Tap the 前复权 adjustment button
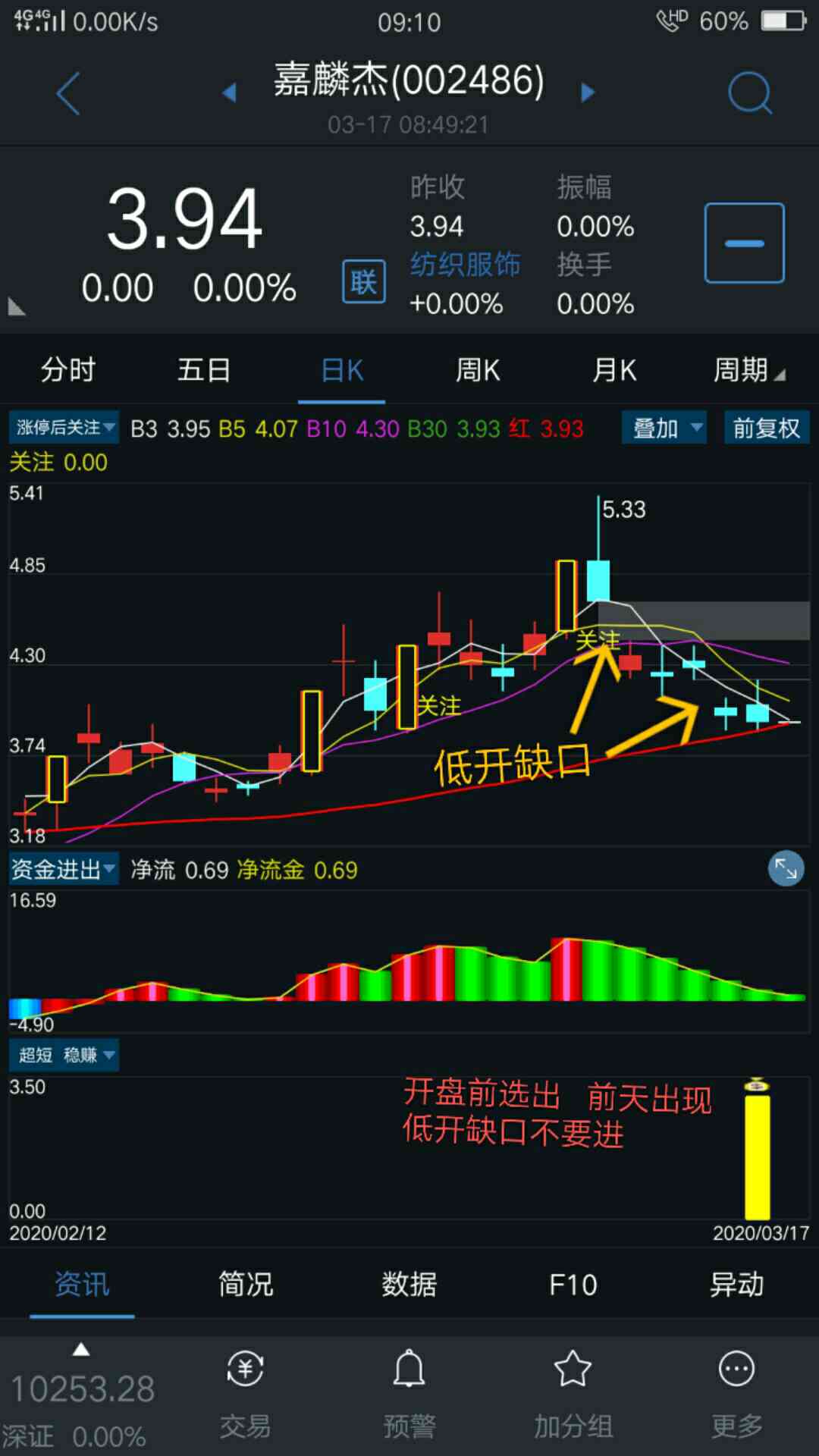This screenshot has height=1456, width=819. tap(766, 428)
